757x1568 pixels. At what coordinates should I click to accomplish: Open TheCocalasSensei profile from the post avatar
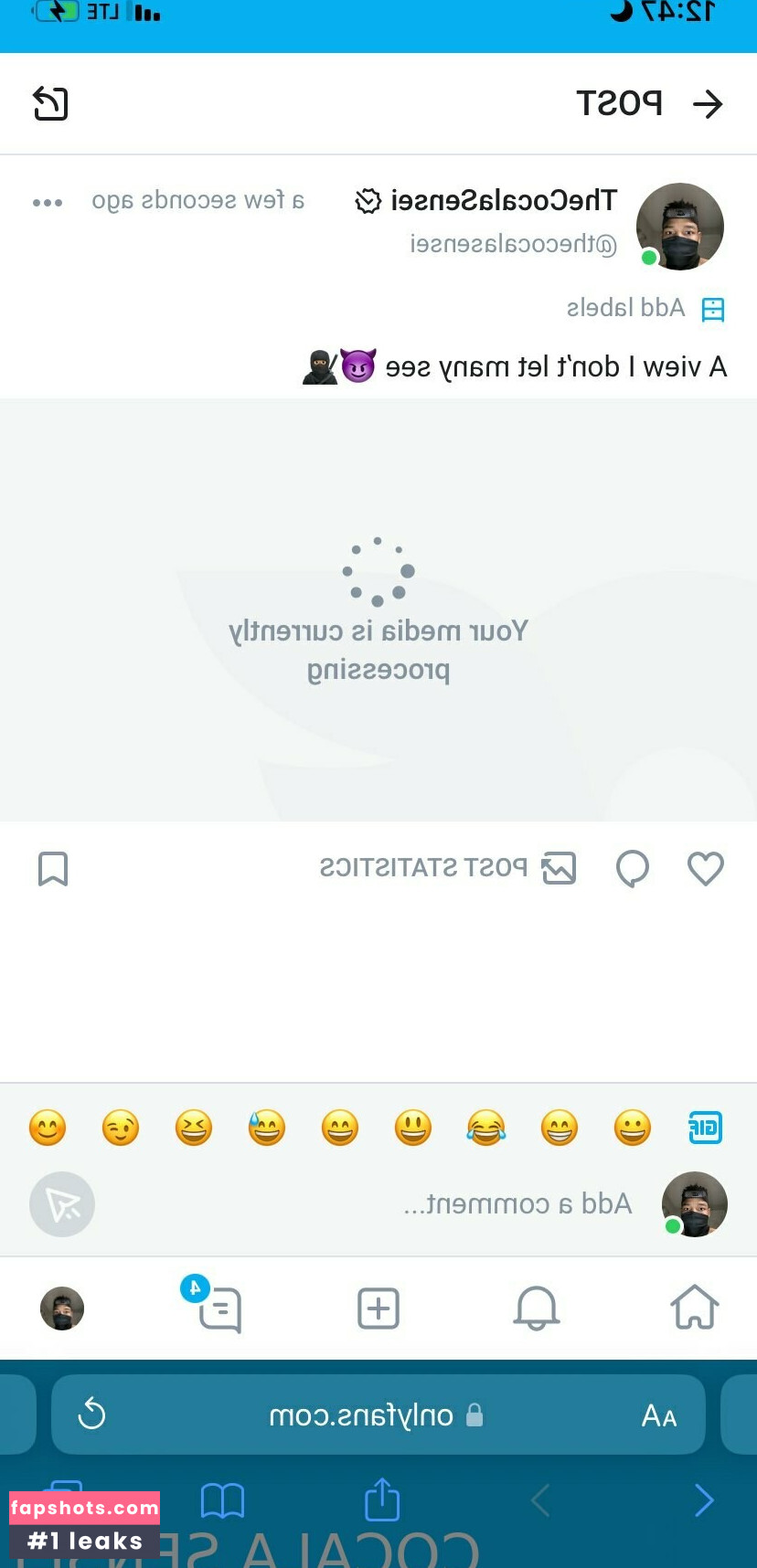click(x=679, y=227)
